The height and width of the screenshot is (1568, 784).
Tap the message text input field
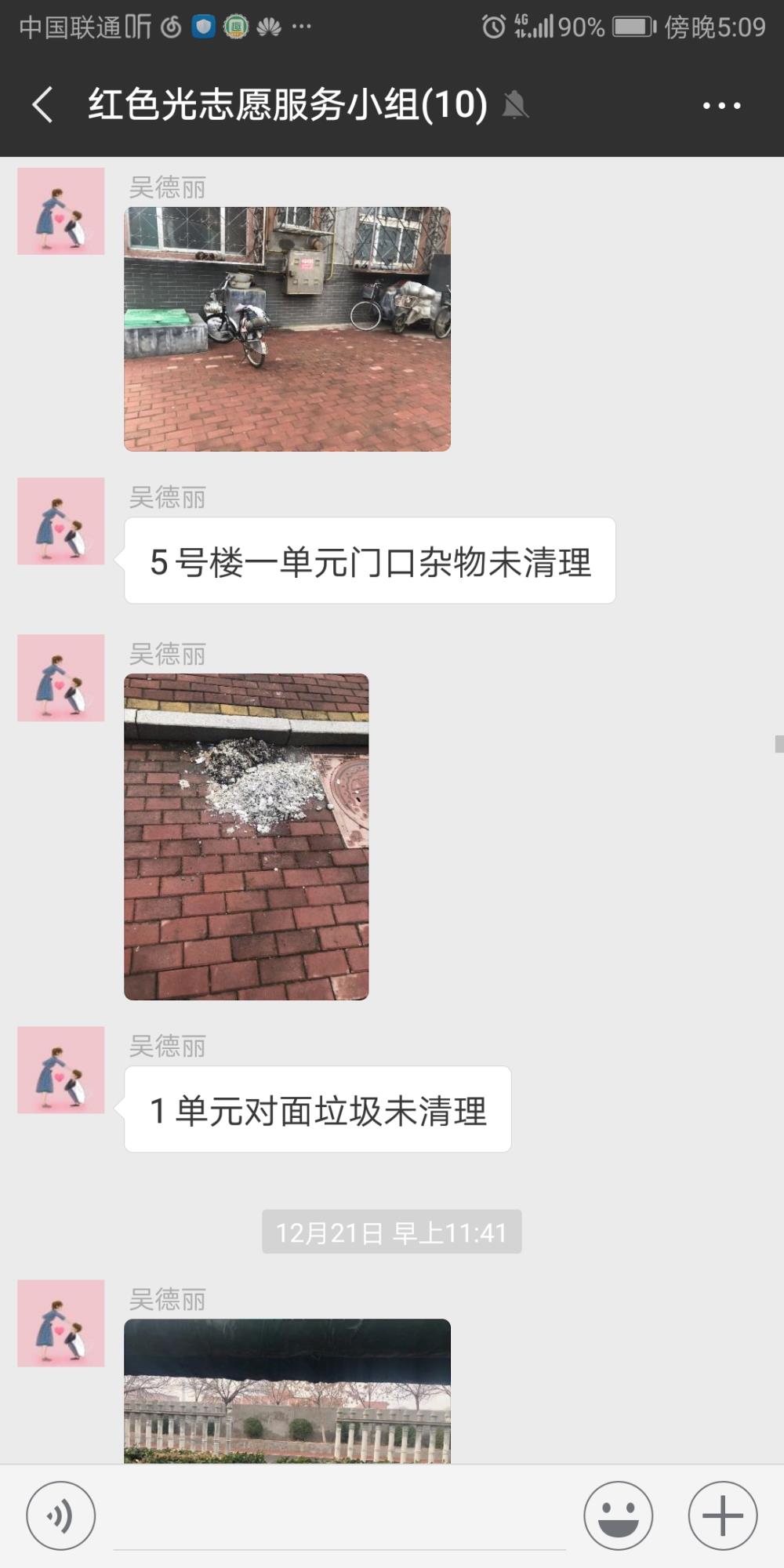pos(339,1517)
